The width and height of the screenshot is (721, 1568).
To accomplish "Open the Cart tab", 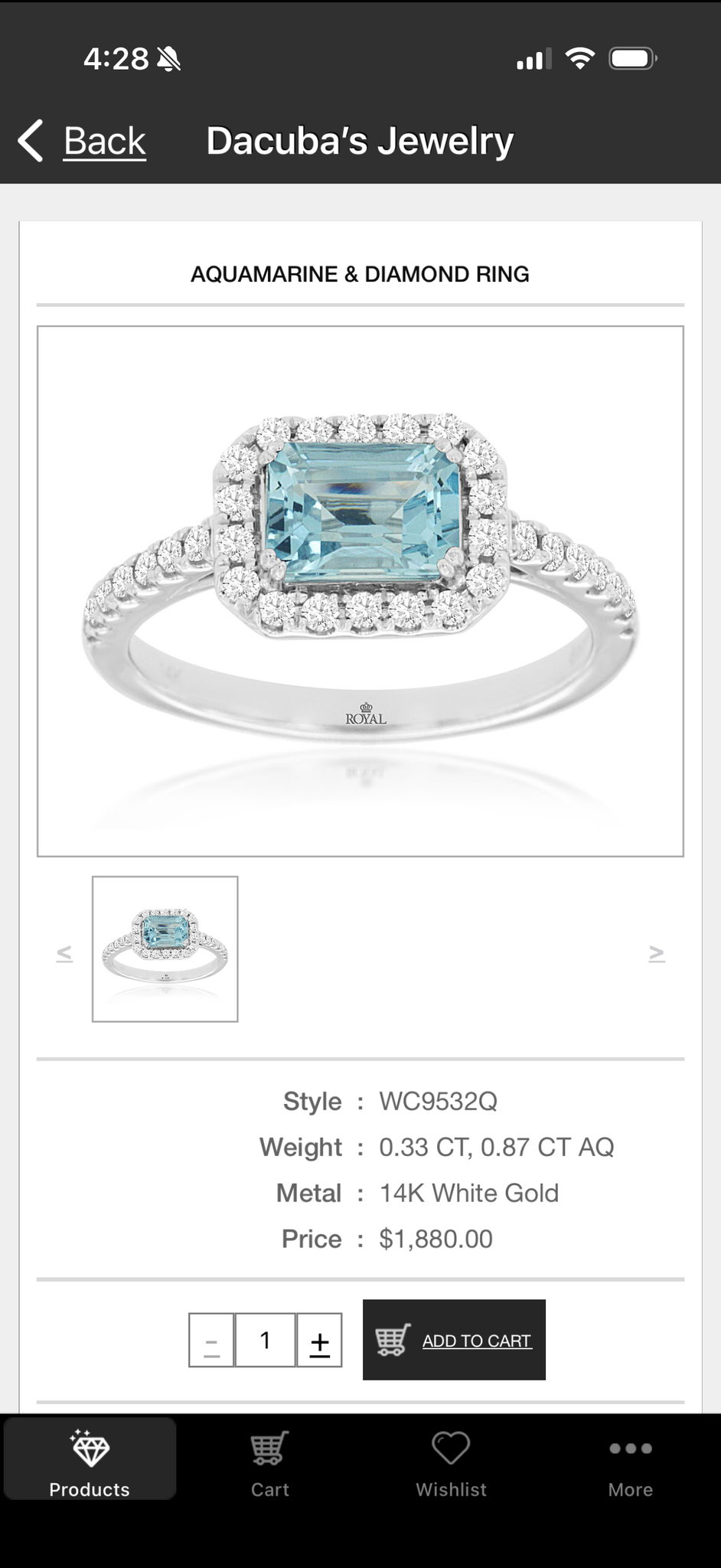I will 270,1463.
